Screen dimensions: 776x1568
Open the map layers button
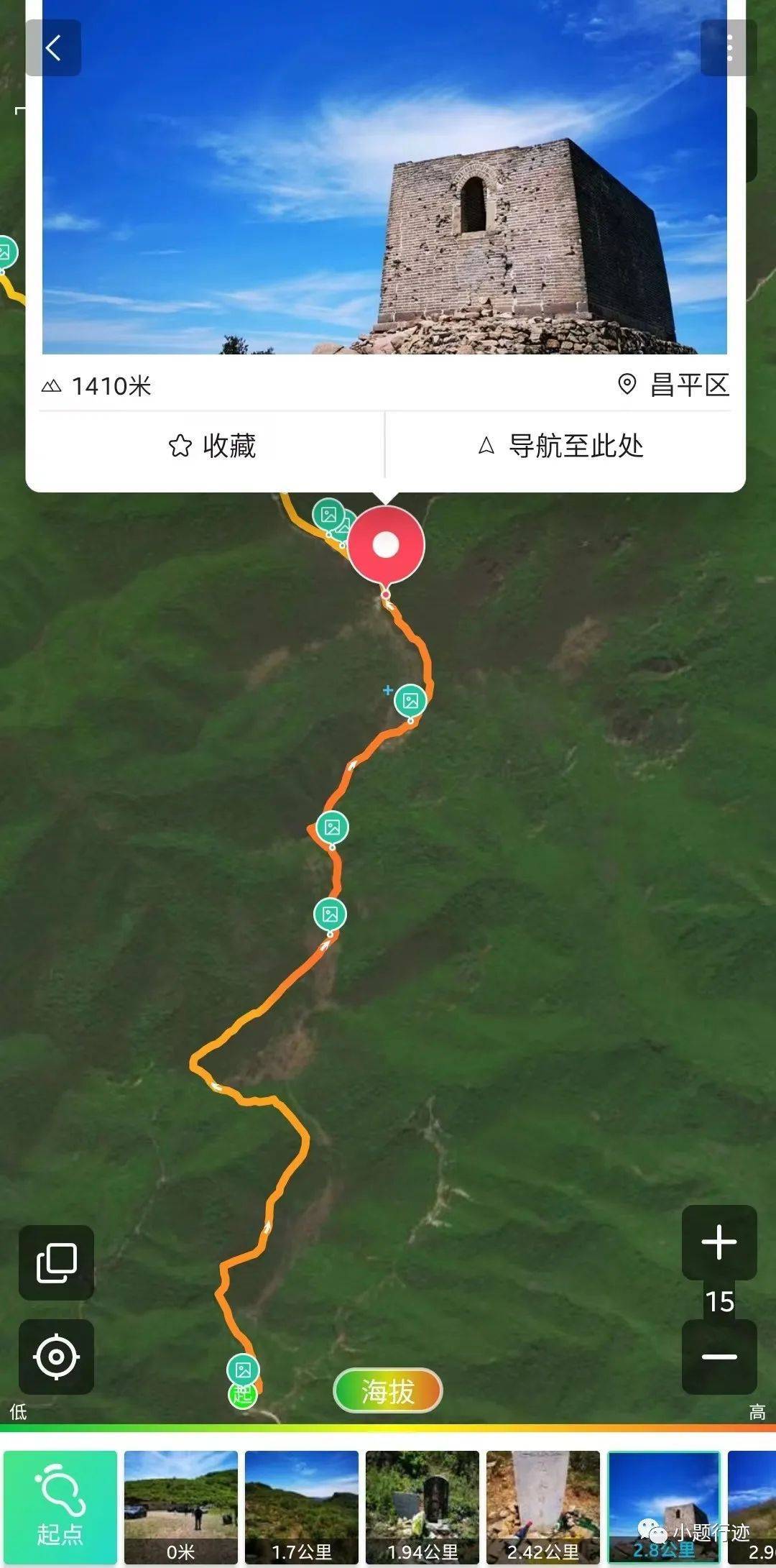pyautogui.click(x=56, y=1263)
